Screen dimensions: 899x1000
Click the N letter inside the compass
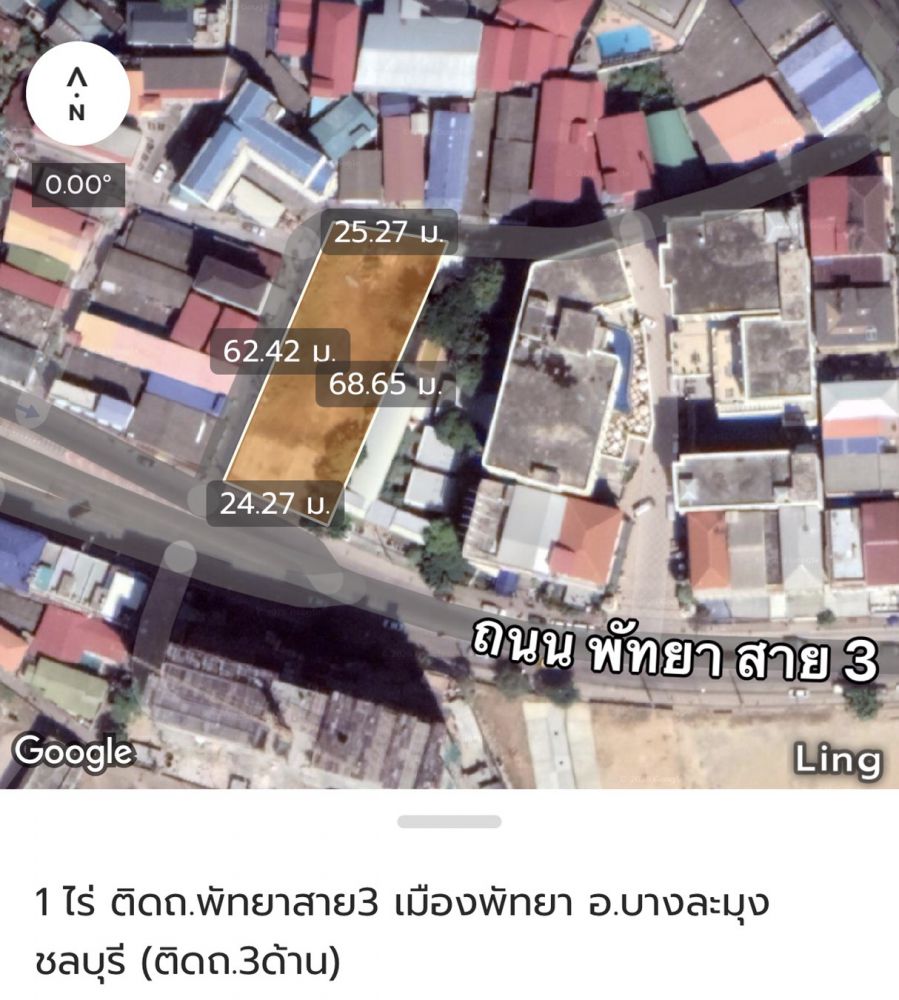[x=78, y=110]
